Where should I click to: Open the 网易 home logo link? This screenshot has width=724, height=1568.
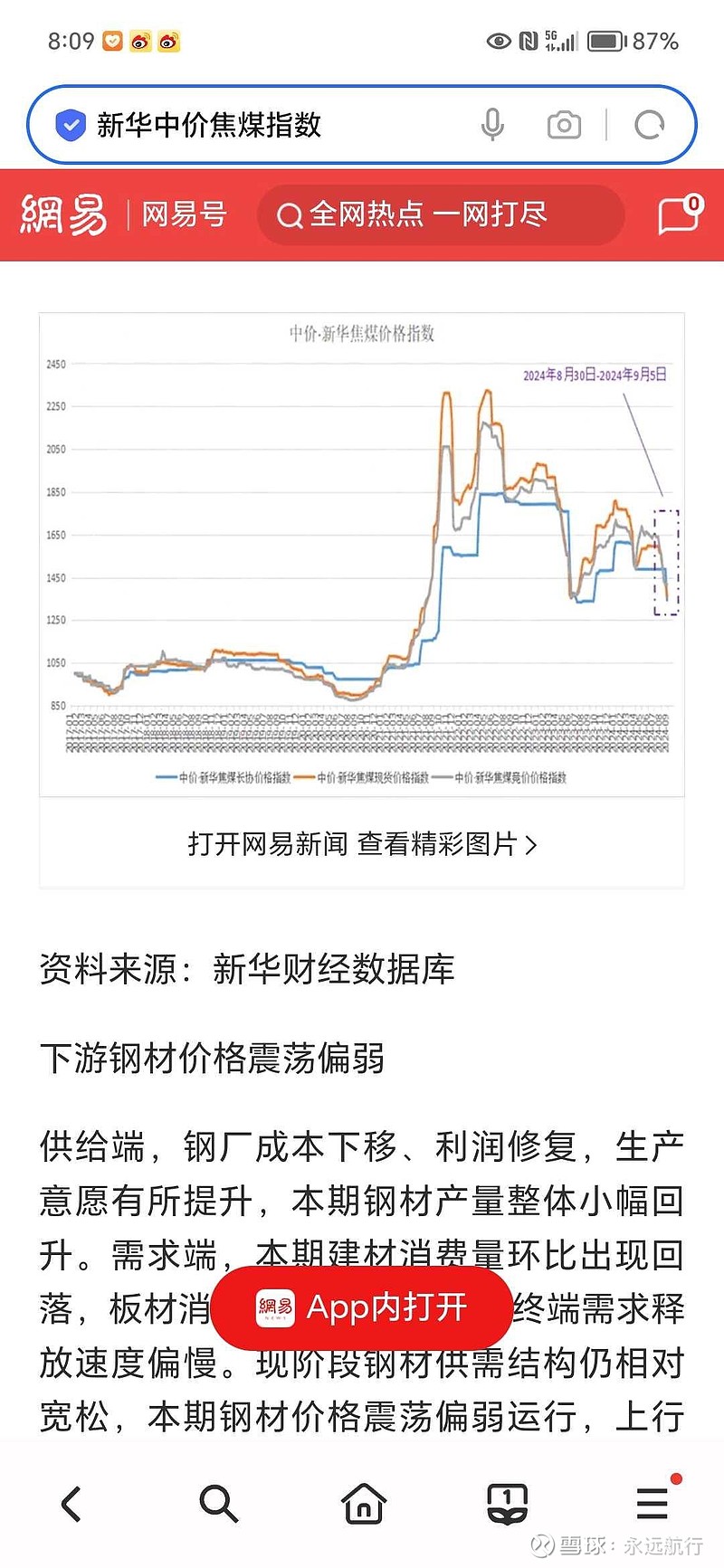[63, 215]
